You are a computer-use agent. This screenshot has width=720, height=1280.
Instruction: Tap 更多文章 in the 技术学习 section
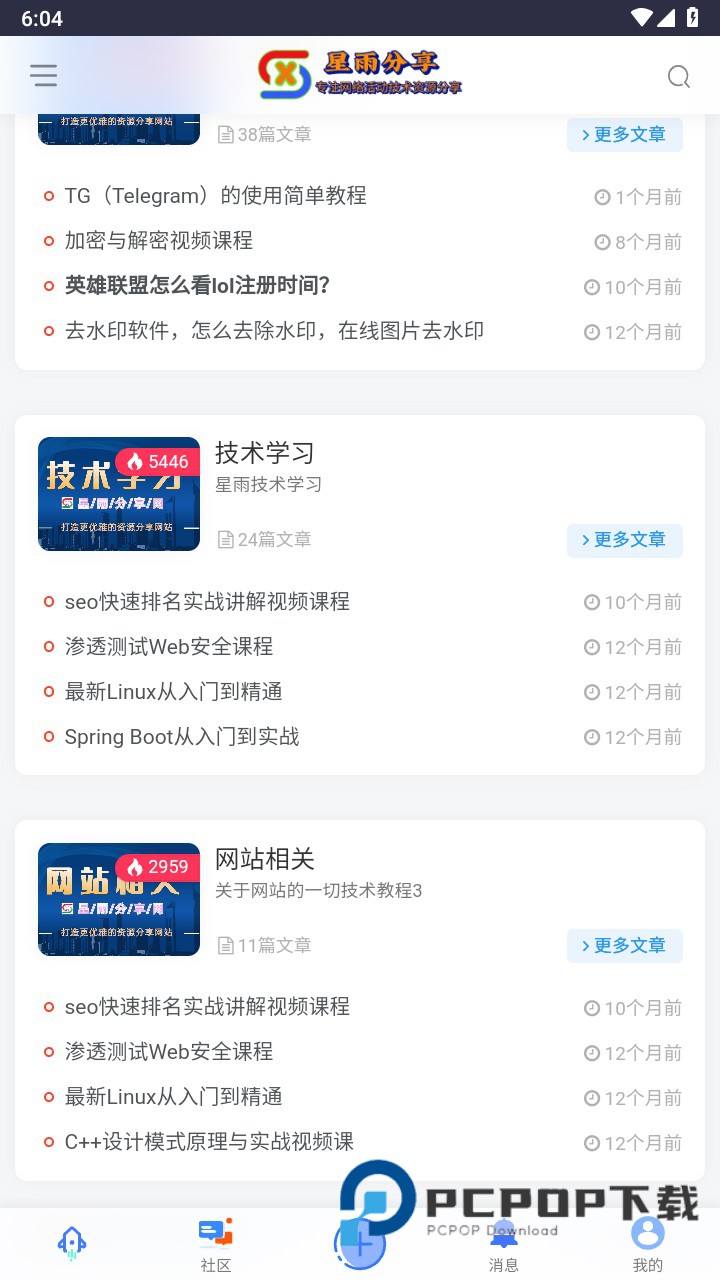(624, 540)
